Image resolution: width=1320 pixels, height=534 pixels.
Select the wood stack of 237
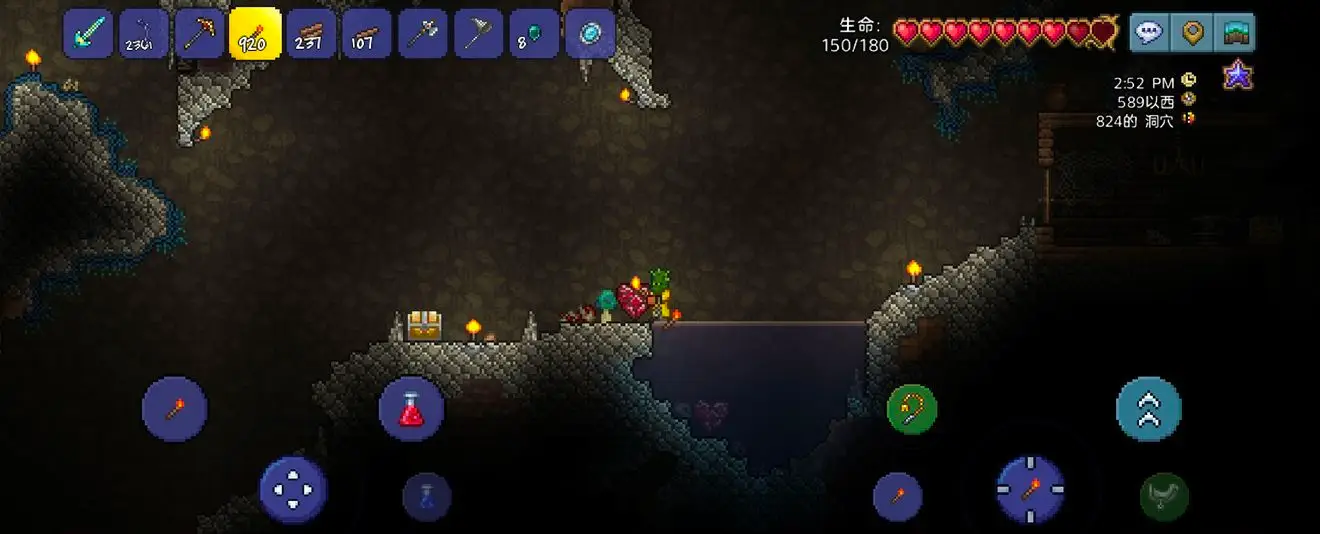click(311, 34)
